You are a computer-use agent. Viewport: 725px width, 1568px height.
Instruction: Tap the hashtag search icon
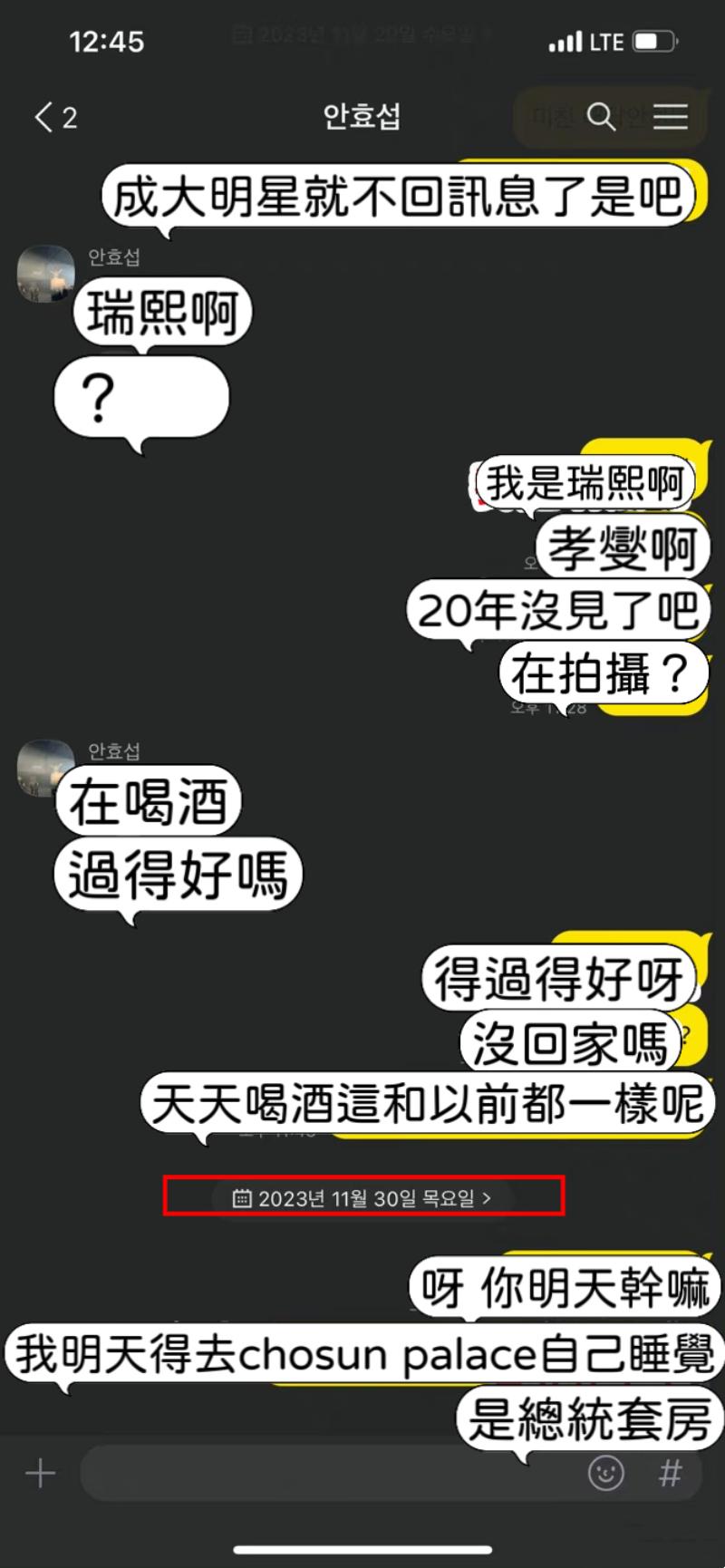(670, 1474)
